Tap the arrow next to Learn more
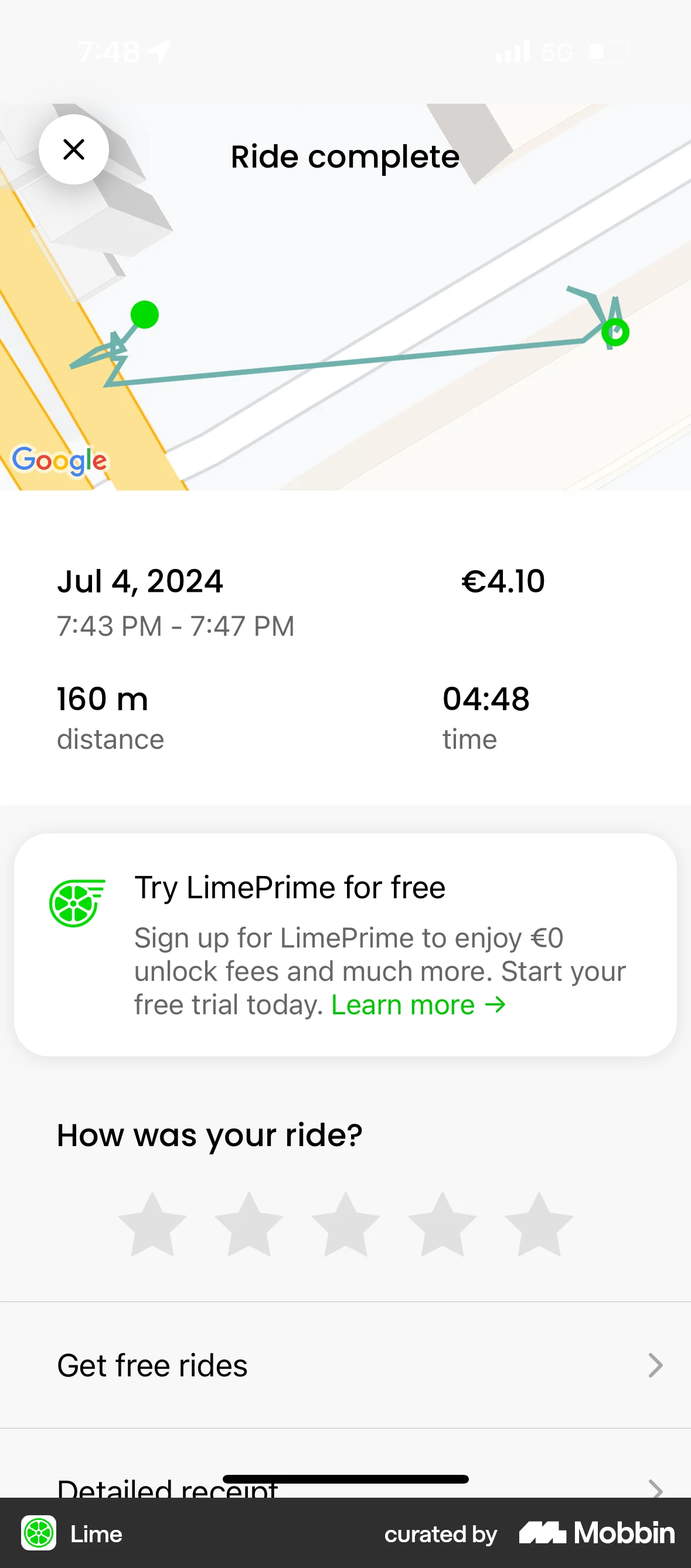The image size is (691, 1568). pos(495,1004)
